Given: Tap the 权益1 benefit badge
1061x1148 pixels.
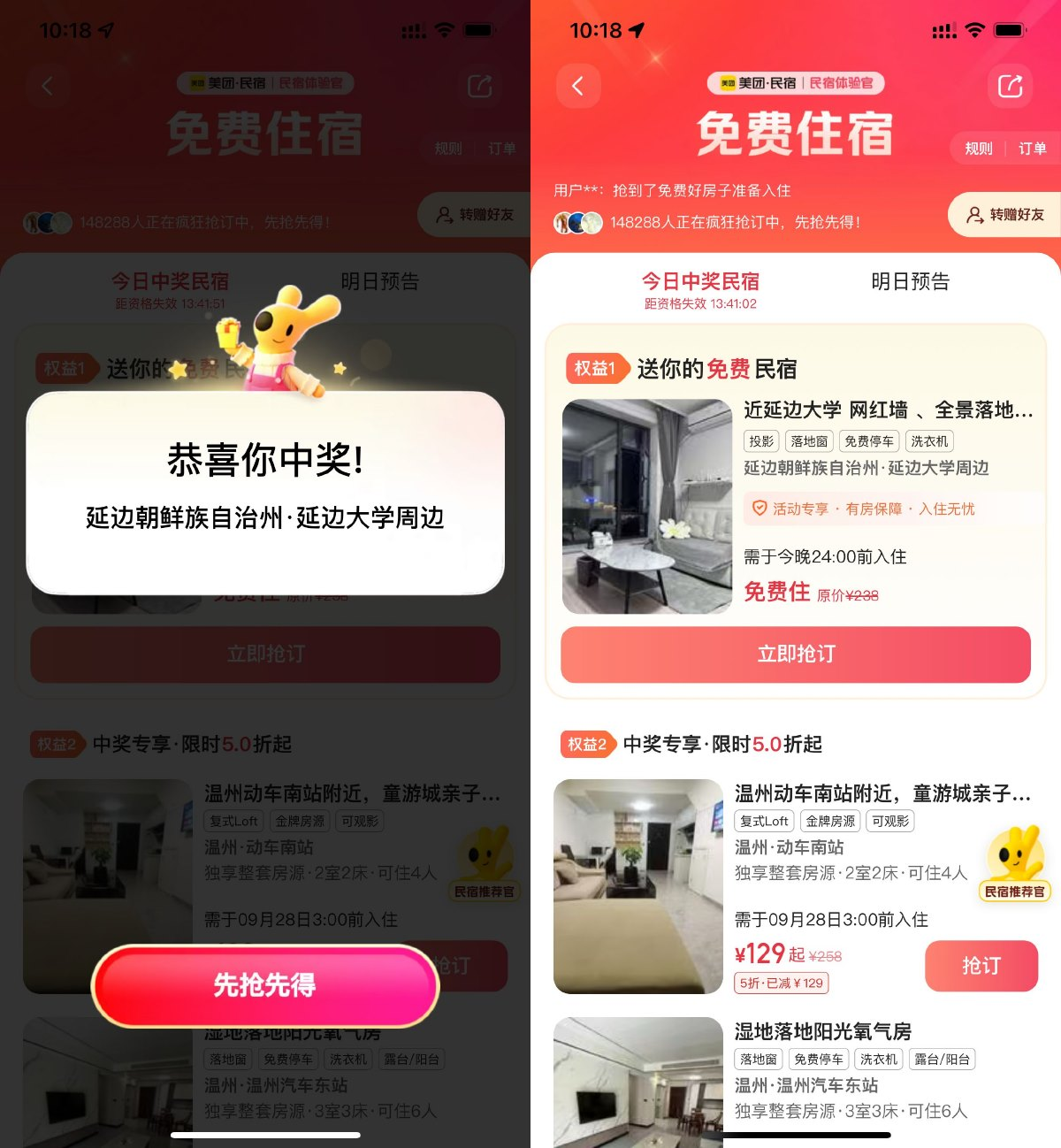Looking at the screenshot, I should (x=596, y=369).
